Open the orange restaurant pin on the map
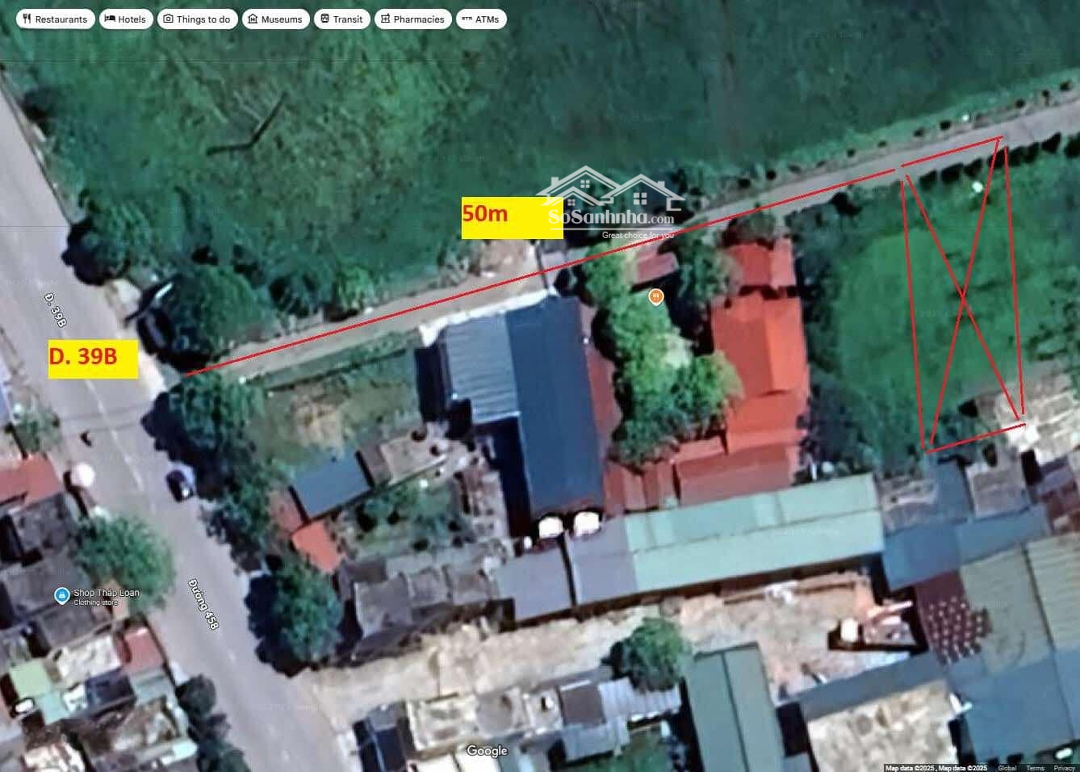Viewport: 1080px width, 772px height. 656,296
